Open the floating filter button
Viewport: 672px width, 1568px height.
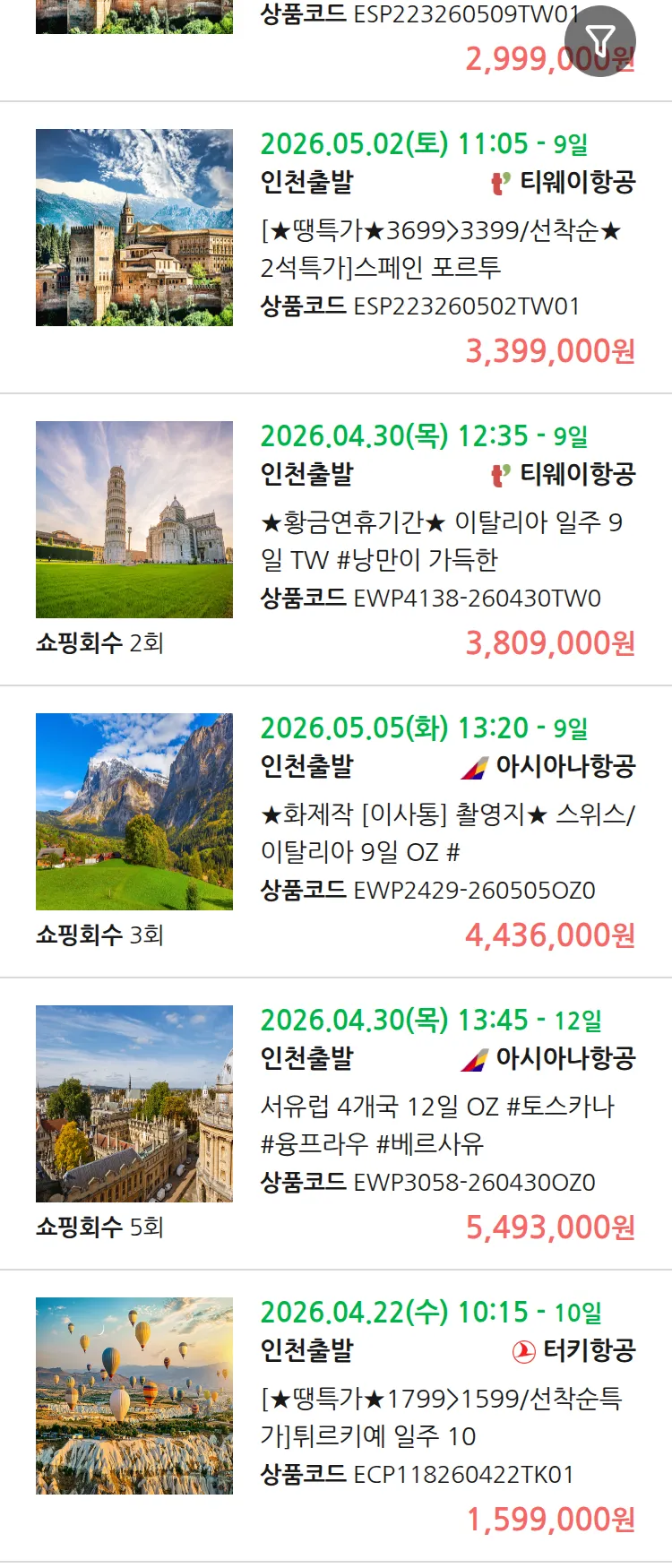coord(599,41)
